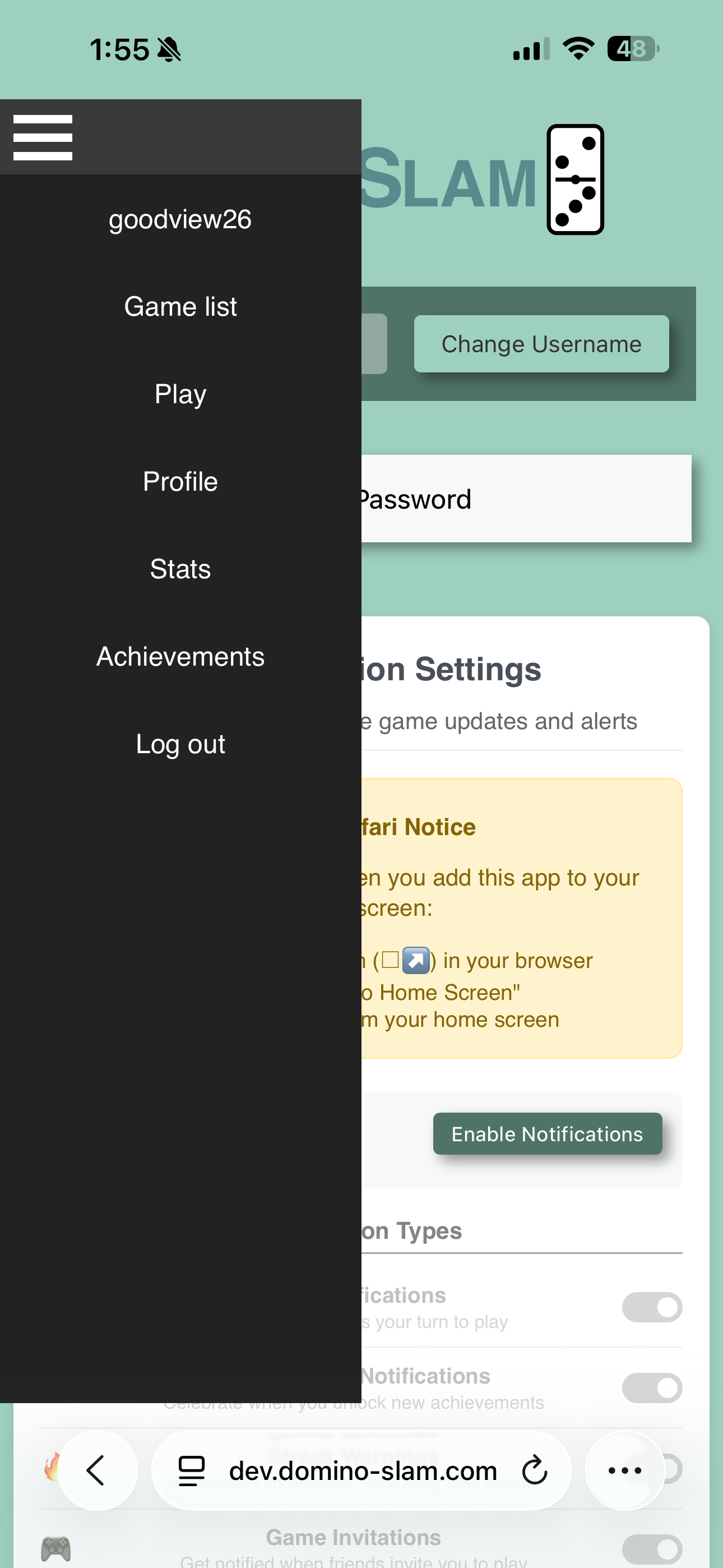Go back in the browser
Viewport: 723px width, 1568px height.
pos(97,1470)
